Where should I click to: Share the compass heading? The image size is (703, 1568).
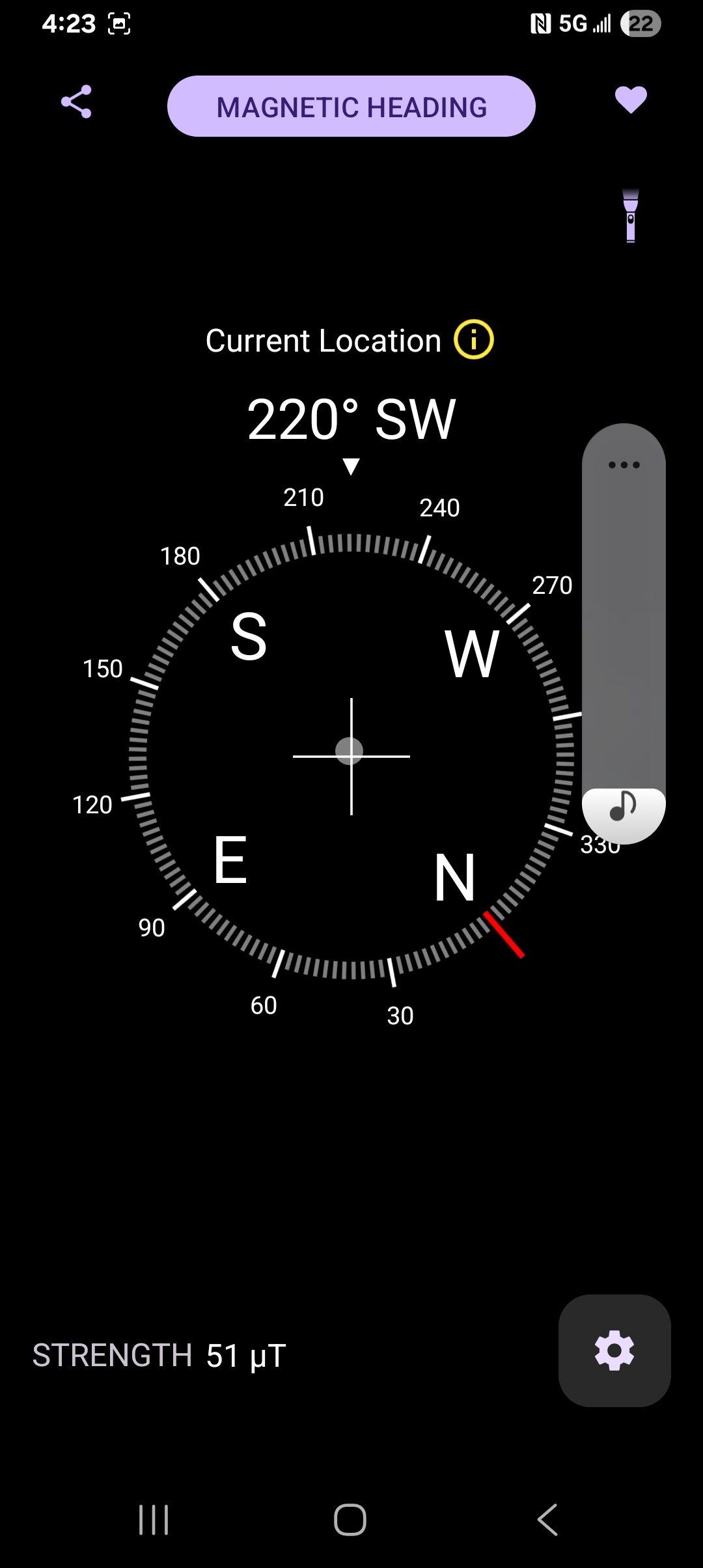pyautogui.click(x=76, y=102)
